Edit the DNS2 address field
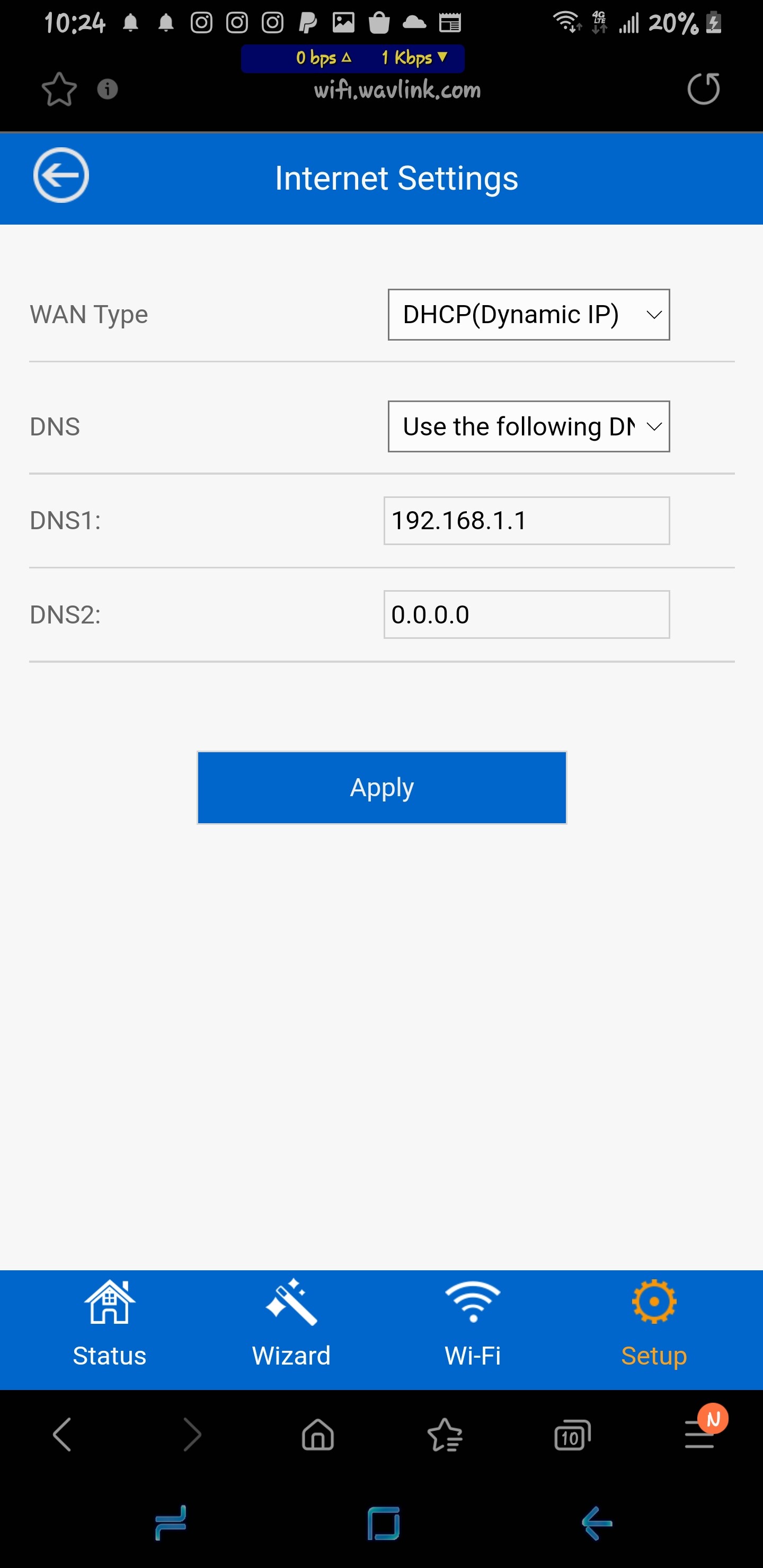763x1568 pixels. pos(526,614)
